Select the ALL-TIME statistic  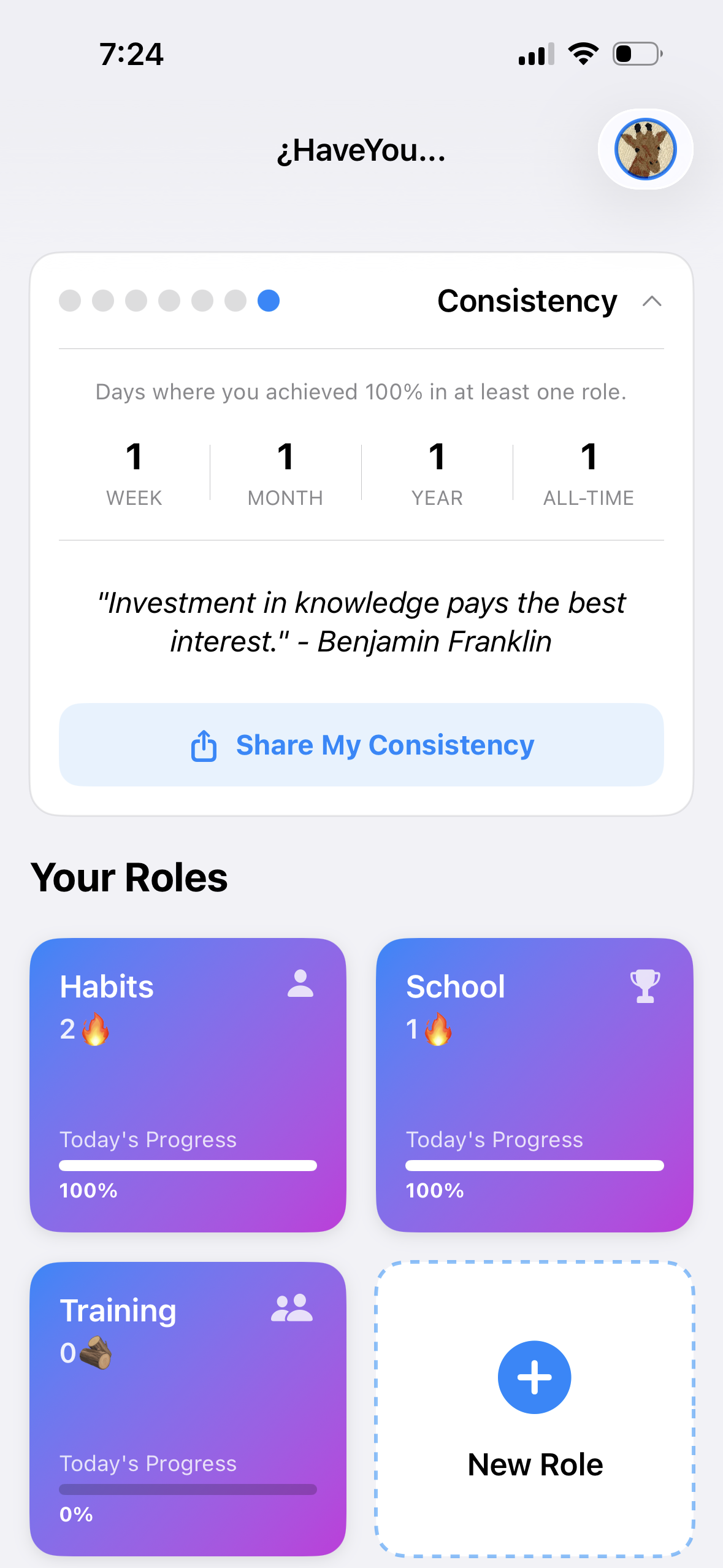tap(589, 472)
